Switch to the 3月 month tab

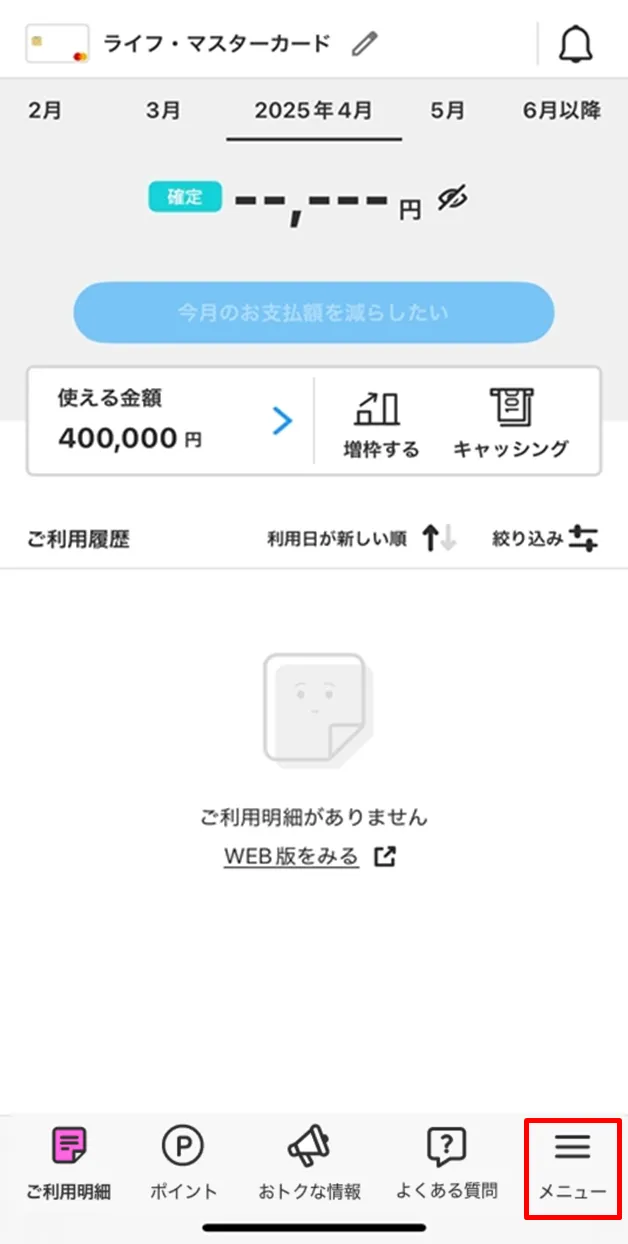(163, 110)
